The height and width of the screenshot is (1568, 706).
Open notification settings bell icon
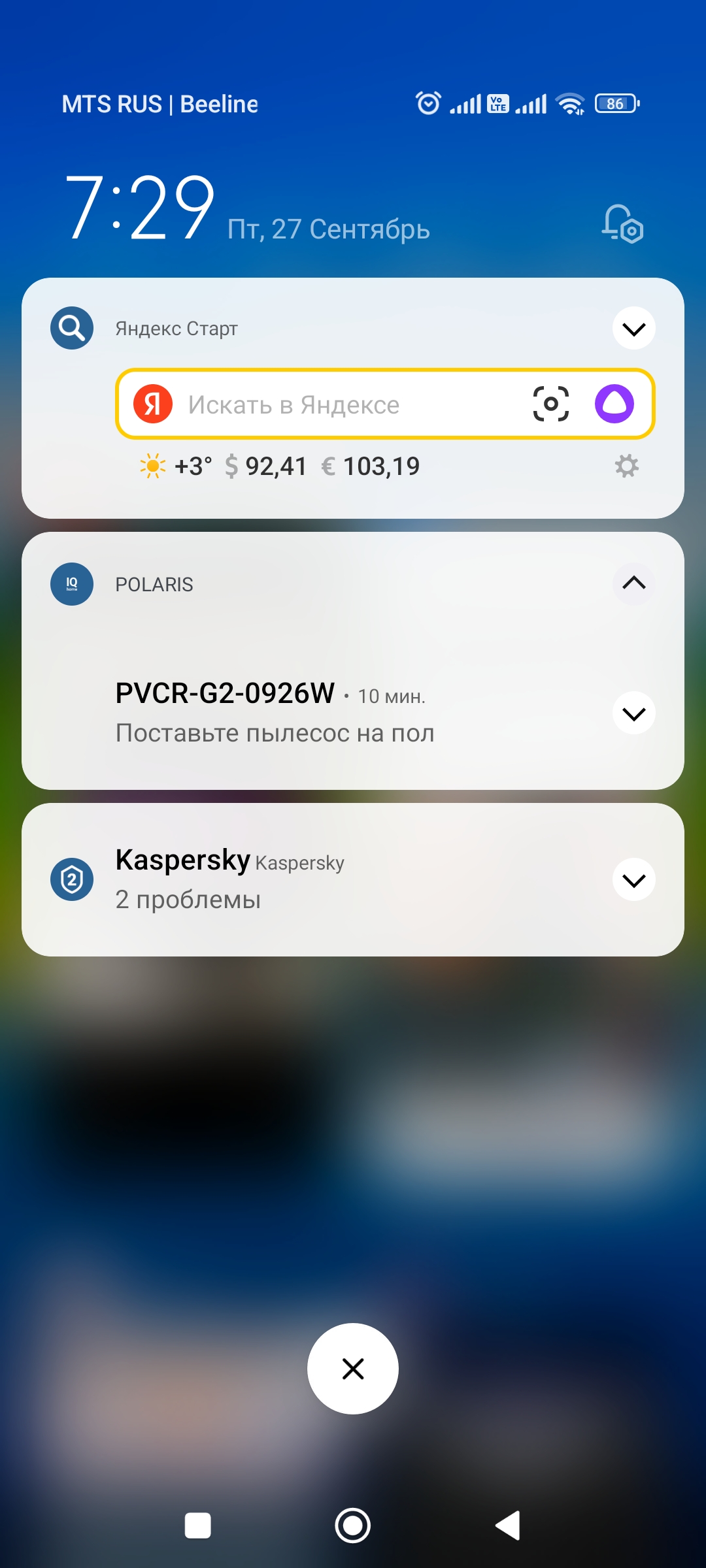pyautogui.click(x=622, y=224)
